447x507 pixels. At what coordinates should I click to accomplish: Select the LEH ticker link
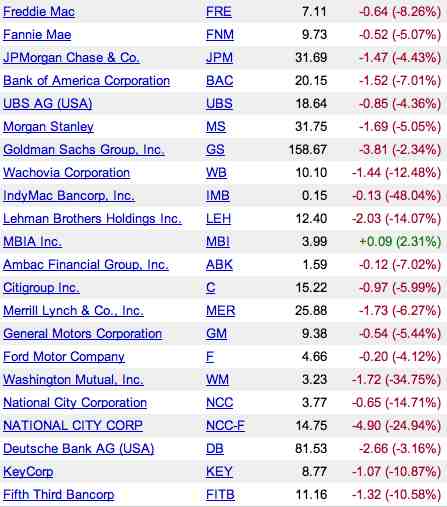[218, 219]
